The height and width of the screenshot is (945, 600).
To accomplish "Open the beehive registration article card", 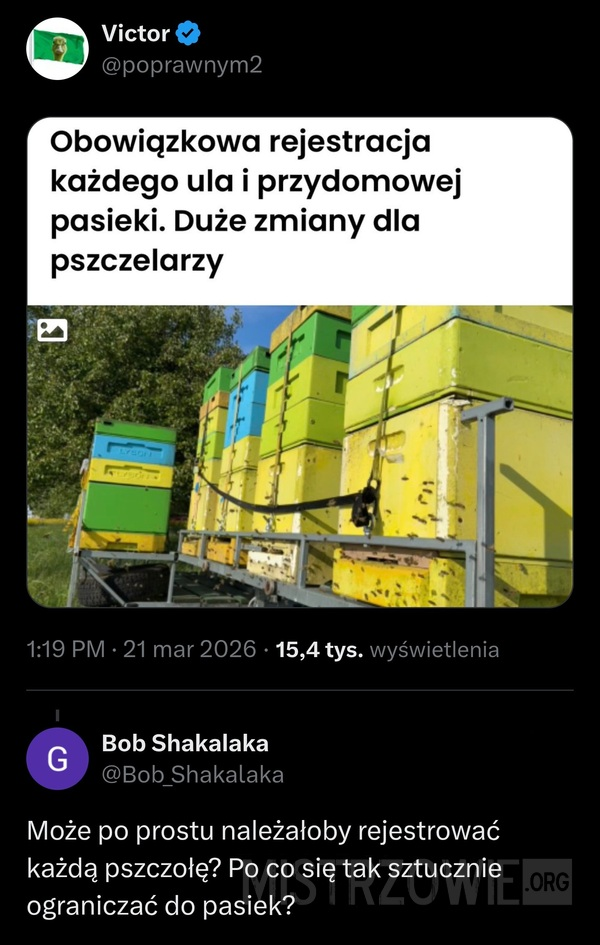I will [x=299, y=362].
